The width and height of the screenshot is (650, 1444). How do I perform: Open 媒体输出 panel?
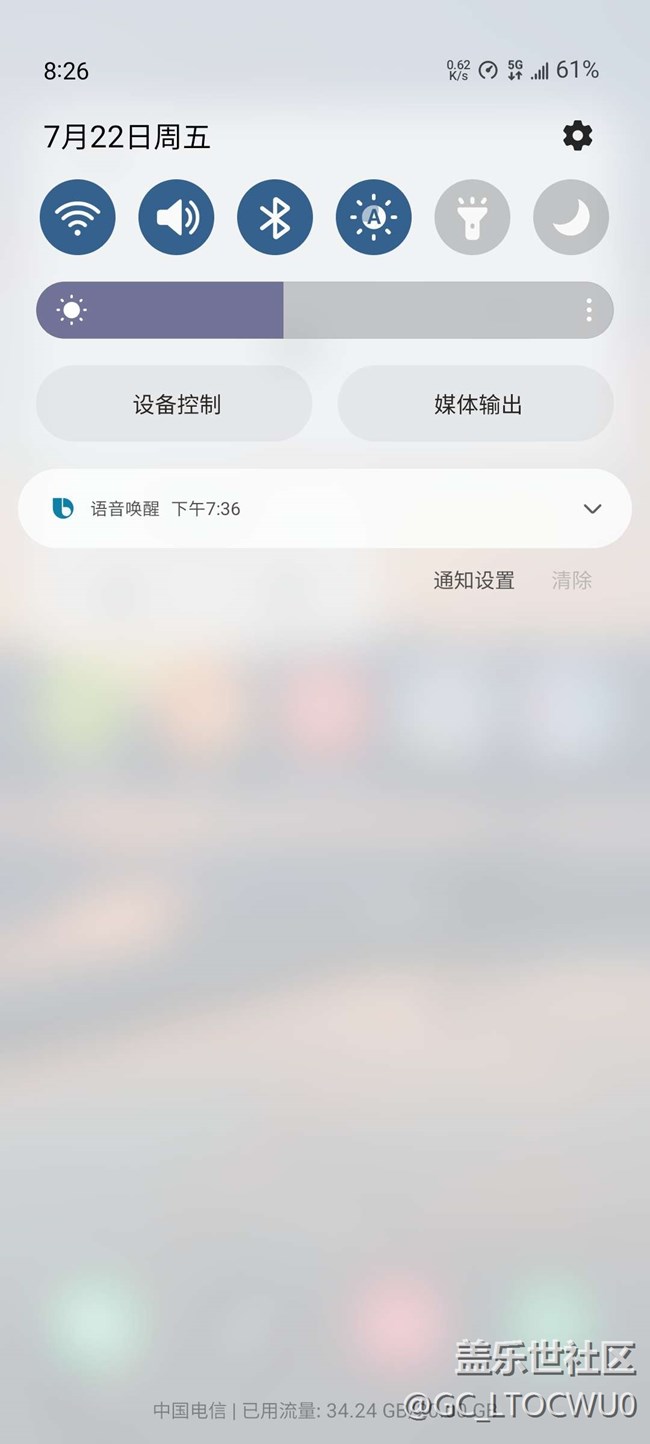pyautogui.click(x=476, y=404)
